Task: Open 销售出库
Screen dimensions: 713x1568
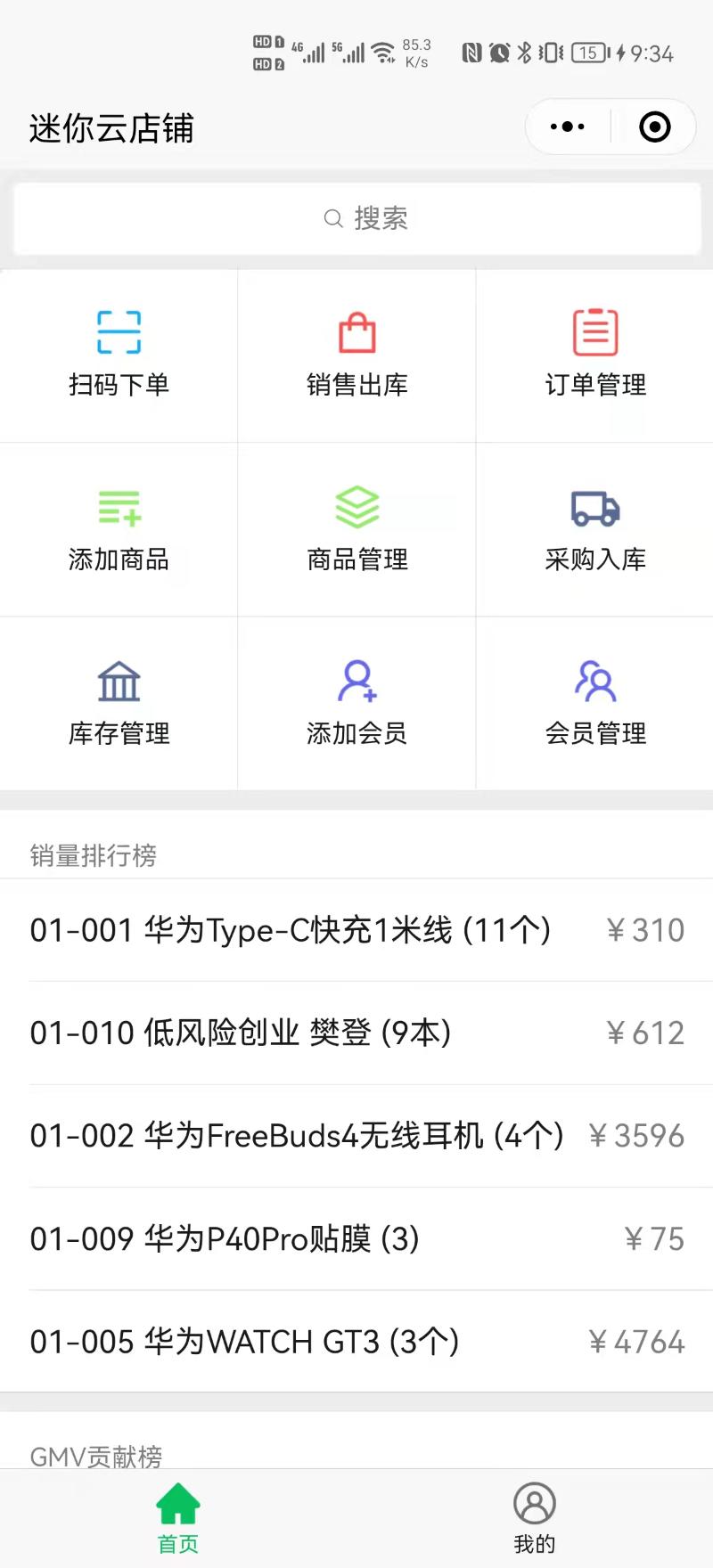Action: (356, 355)
